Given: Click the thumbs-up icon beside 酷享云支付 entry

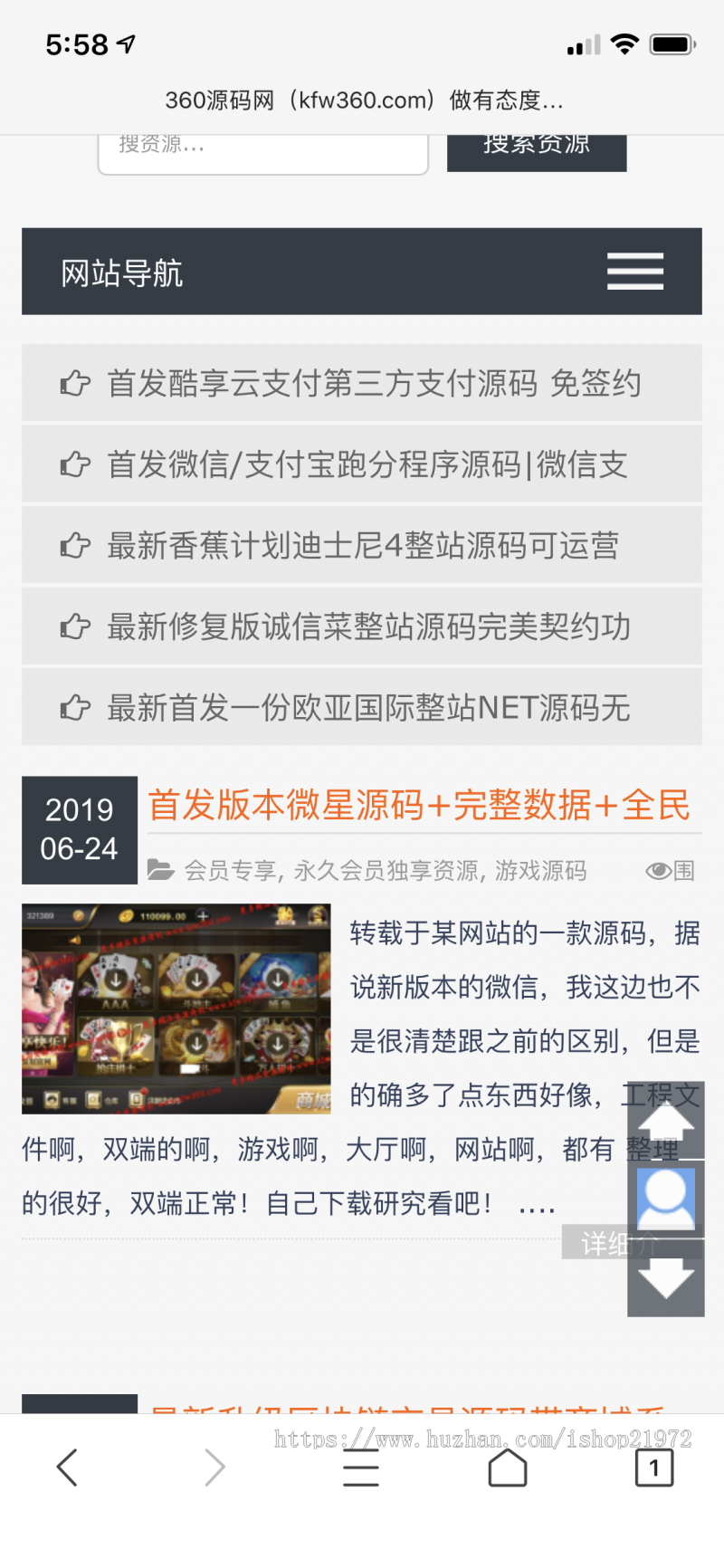Looking at the screenshot, I should click(75, 382).
